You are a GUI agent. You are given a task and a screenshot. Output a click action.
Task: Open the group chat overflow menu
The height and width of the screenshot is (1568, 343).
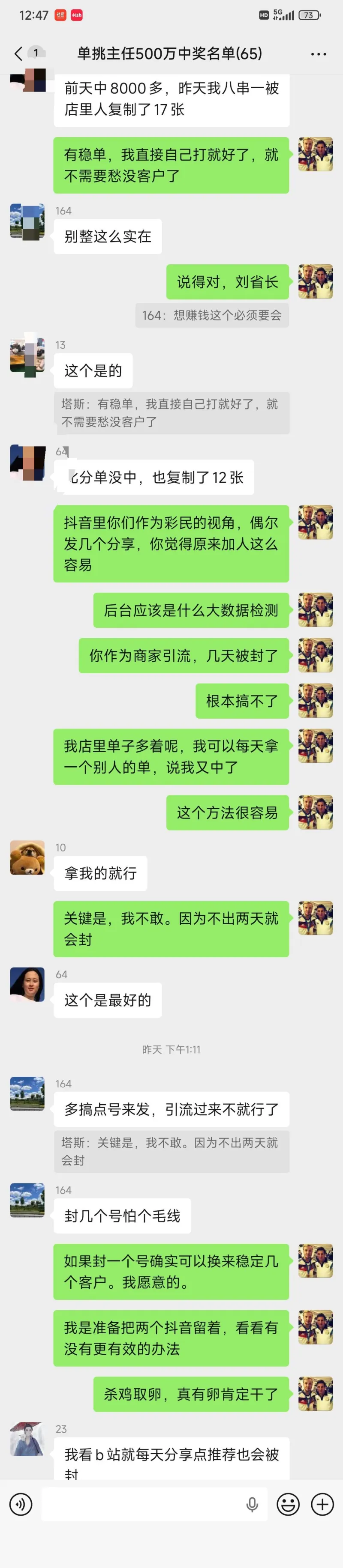coord(318,54)
